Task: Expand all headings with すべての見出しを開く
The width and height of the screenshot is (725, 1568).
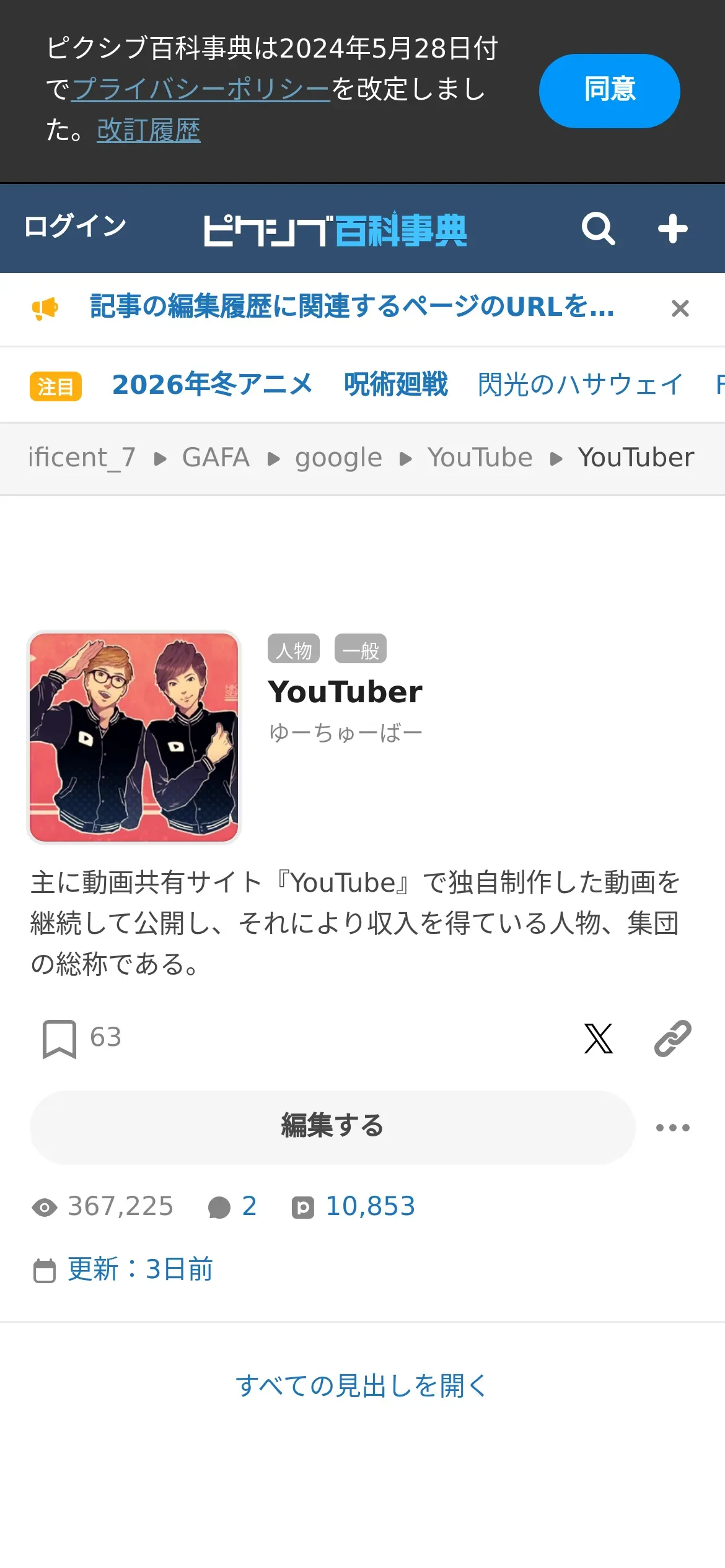Action: (362, 1385)
